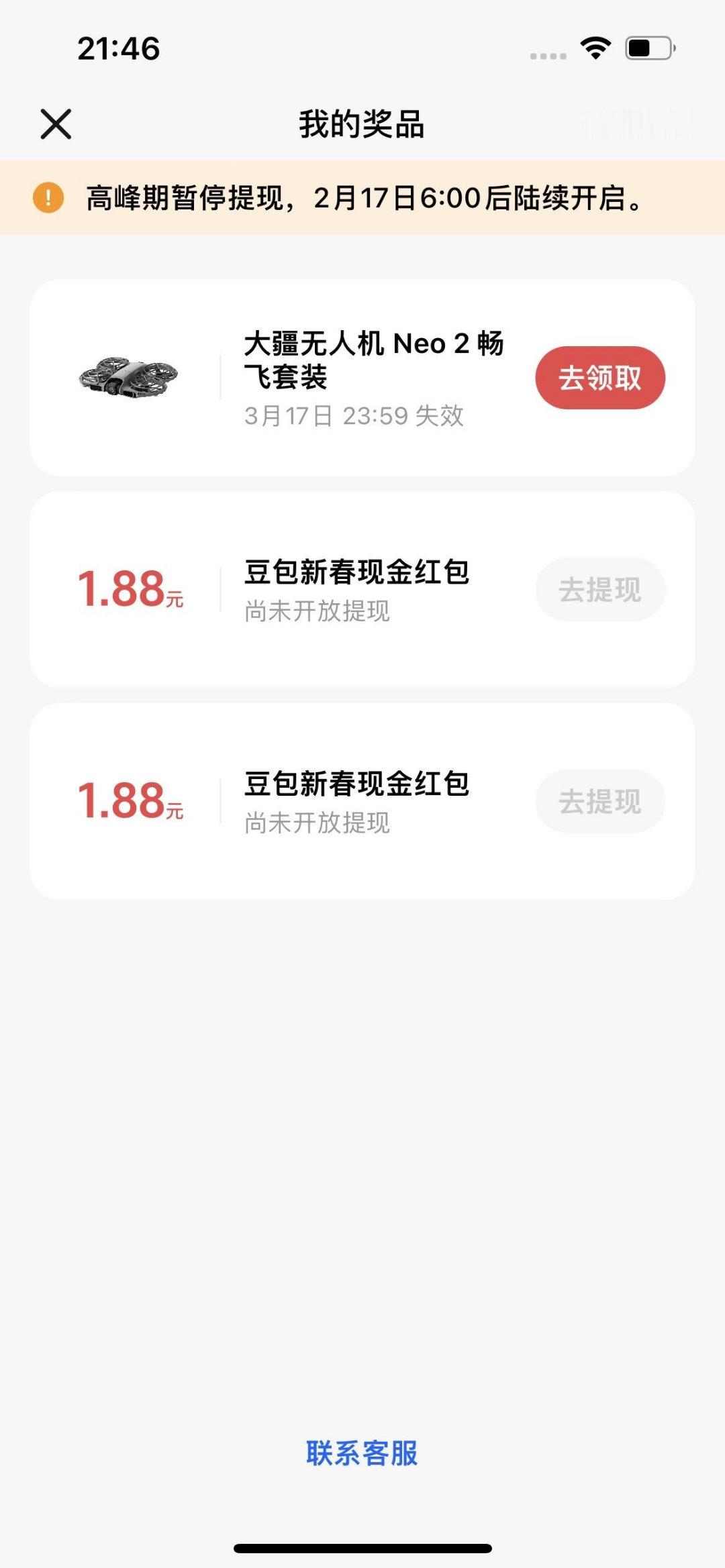The width and height of the screenshot is (725, 1568).
Task: Tap the second 去提现 withdraw button
Action: (x=600, y=801)
